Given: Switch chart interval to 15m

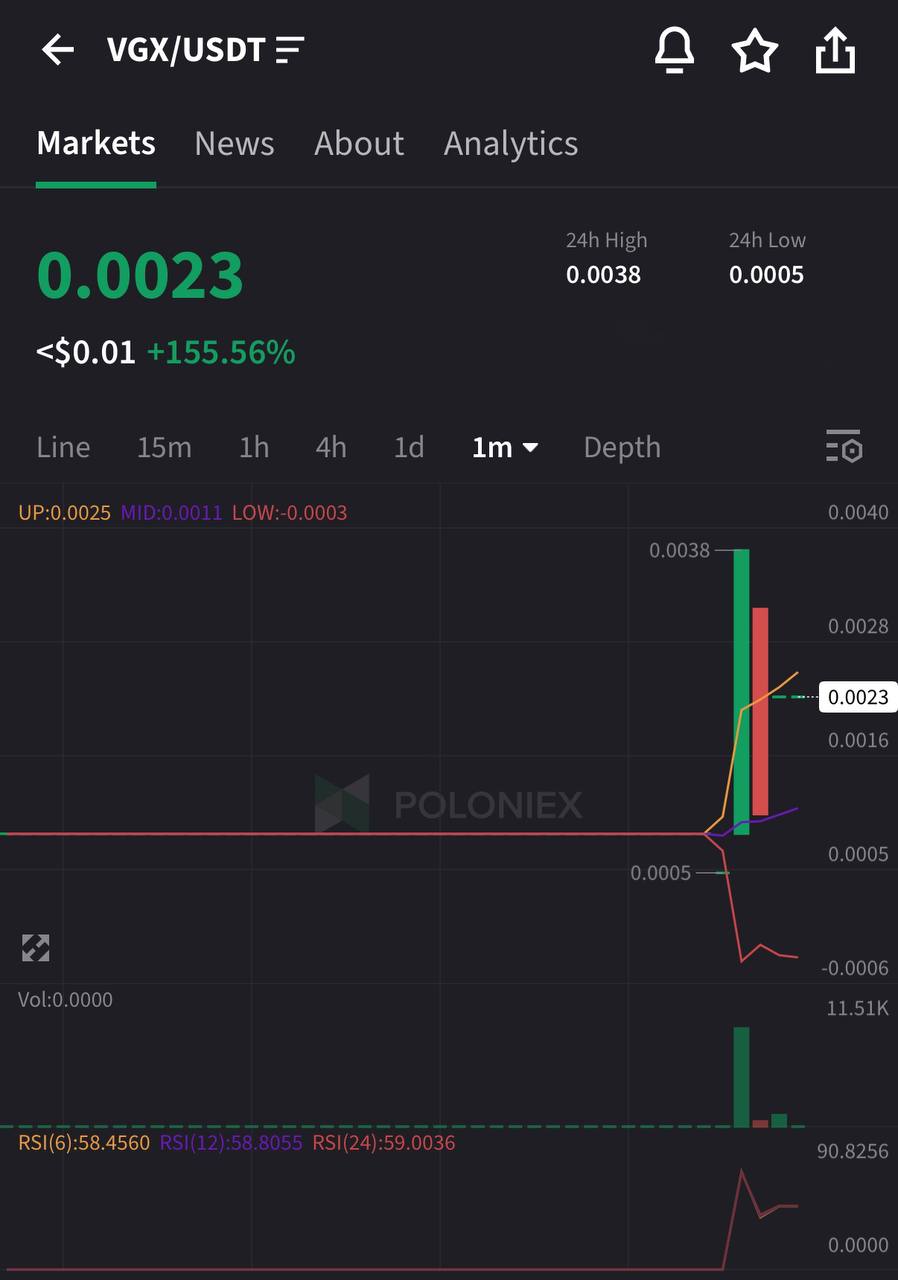Looking at the screenshot, I should 164,447.
